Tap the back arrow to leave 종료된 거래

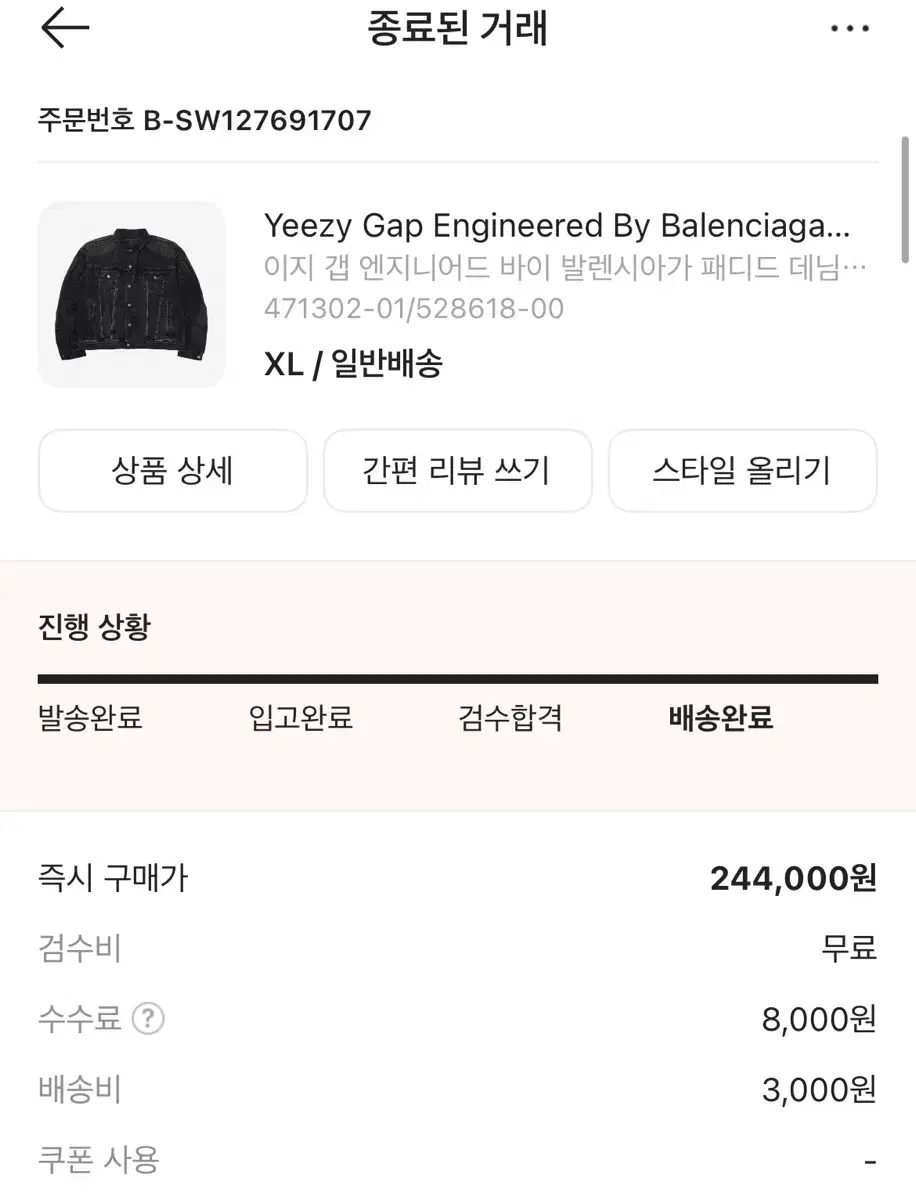tap(62, 28)
